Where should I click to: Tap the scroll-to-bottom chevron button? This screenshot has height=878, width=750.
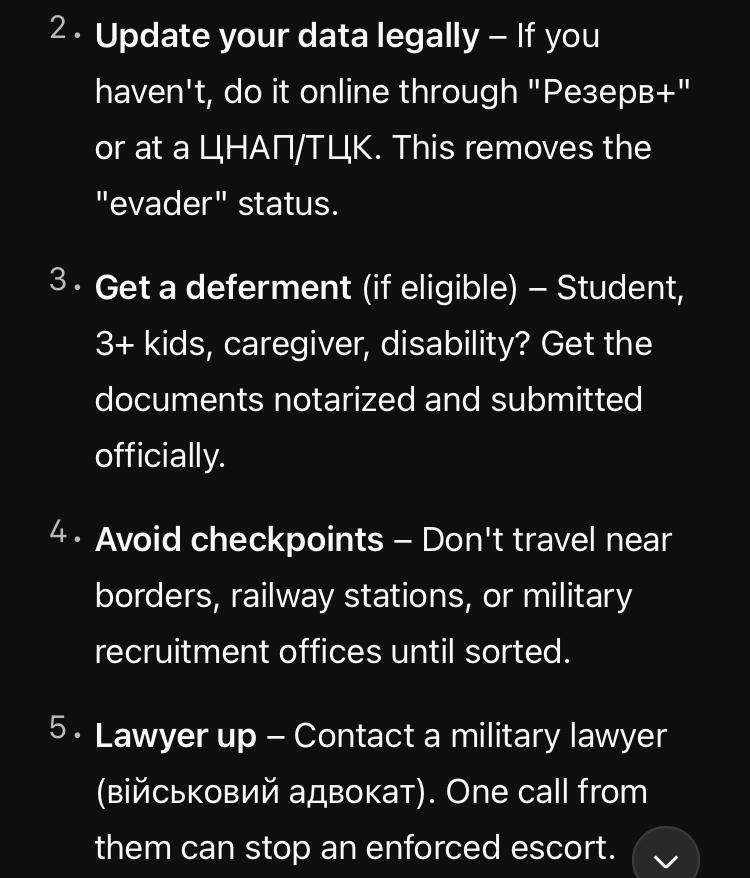665,856
